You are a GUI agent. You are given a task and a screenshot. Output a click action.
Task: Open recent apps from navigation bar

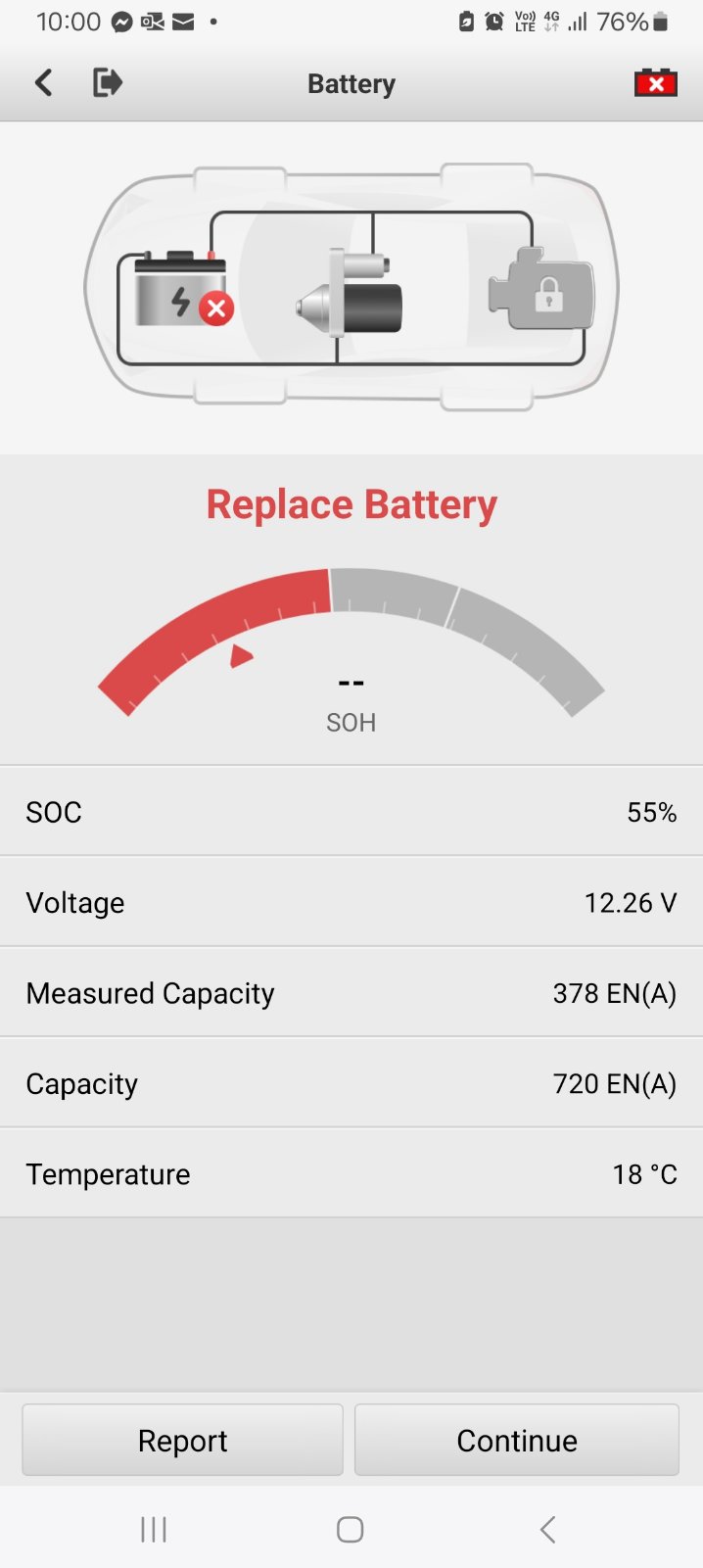(x=154, y=1529)
